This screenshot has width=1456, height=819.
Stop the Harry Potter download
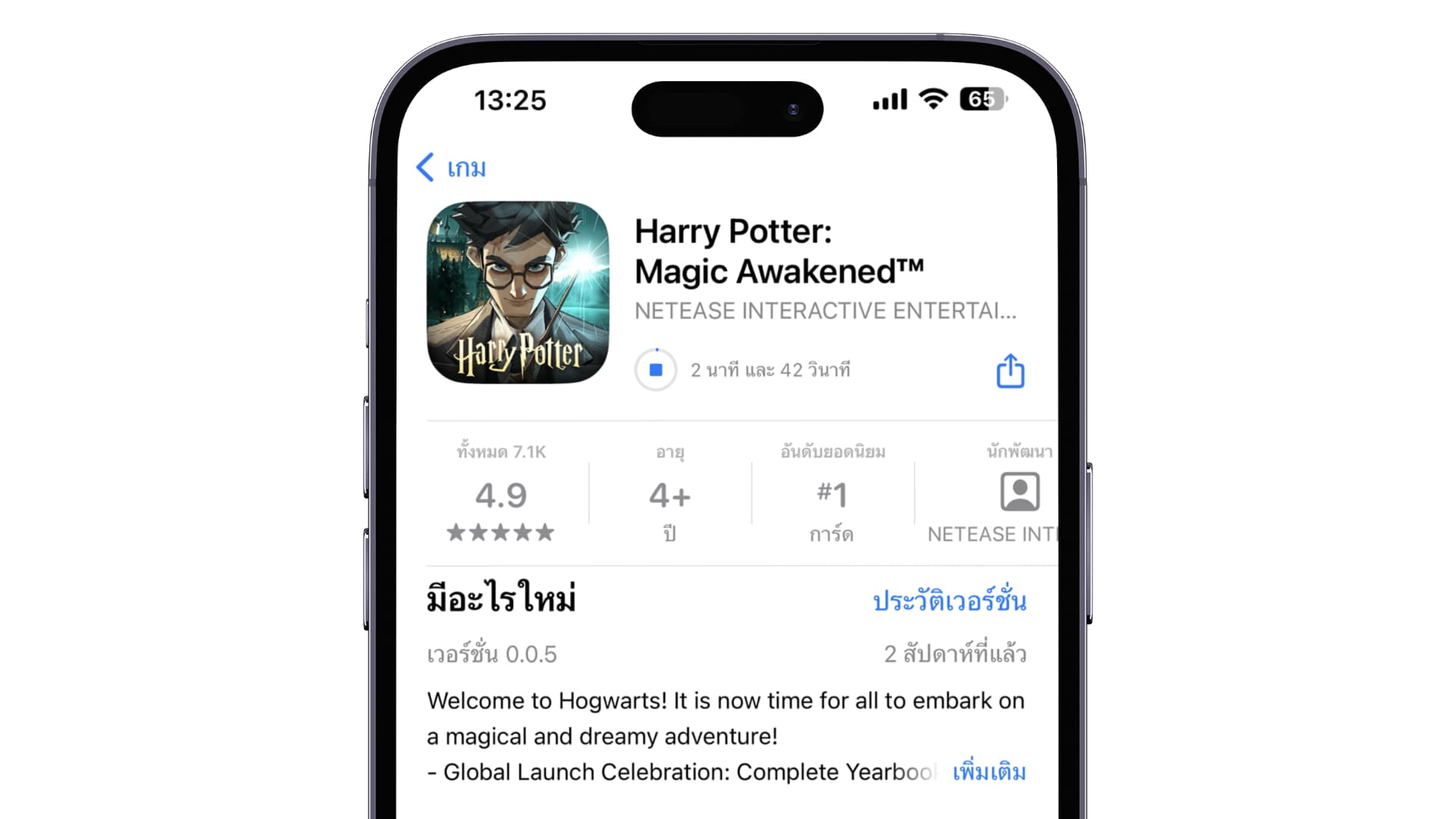[x=656, y=370]
